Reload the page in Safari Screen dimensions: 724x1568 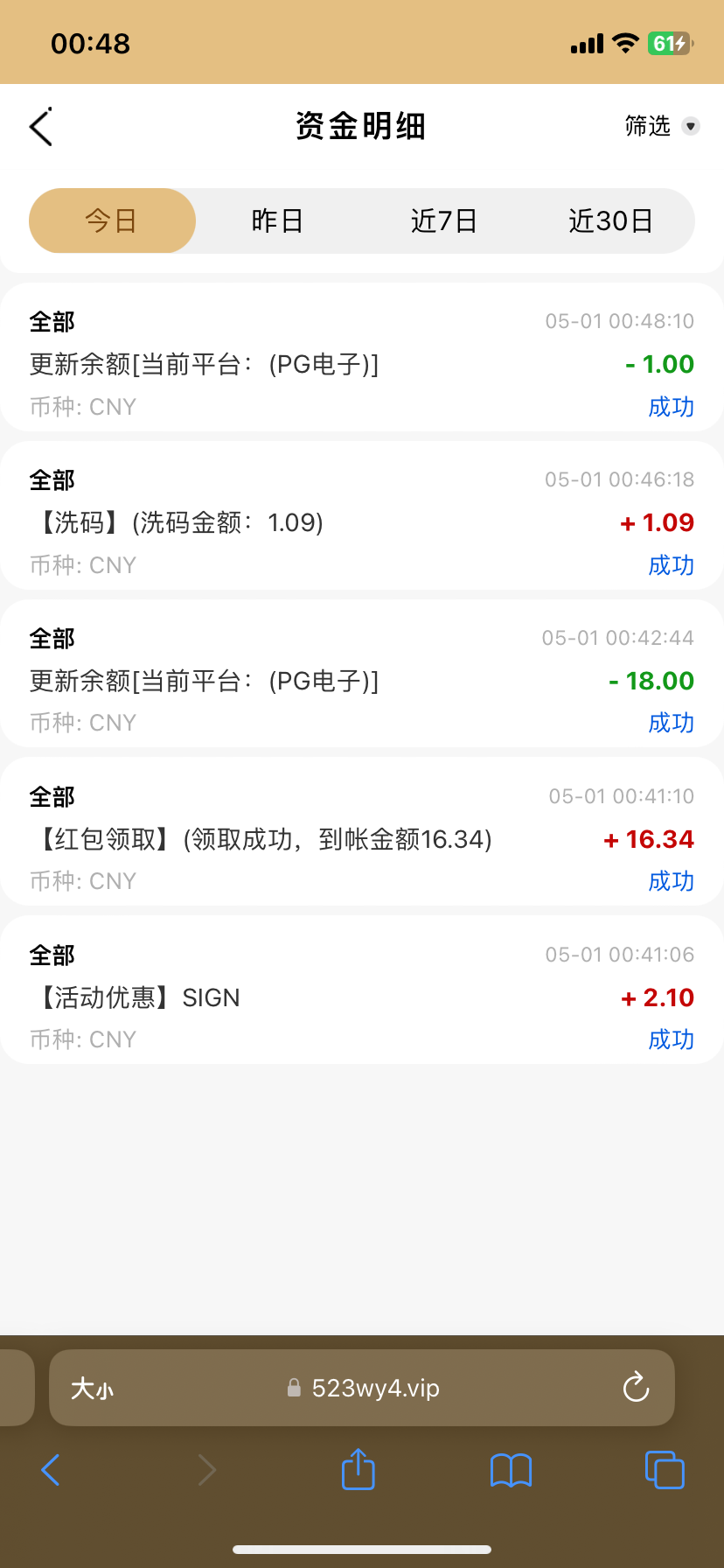pos(636,1388)
